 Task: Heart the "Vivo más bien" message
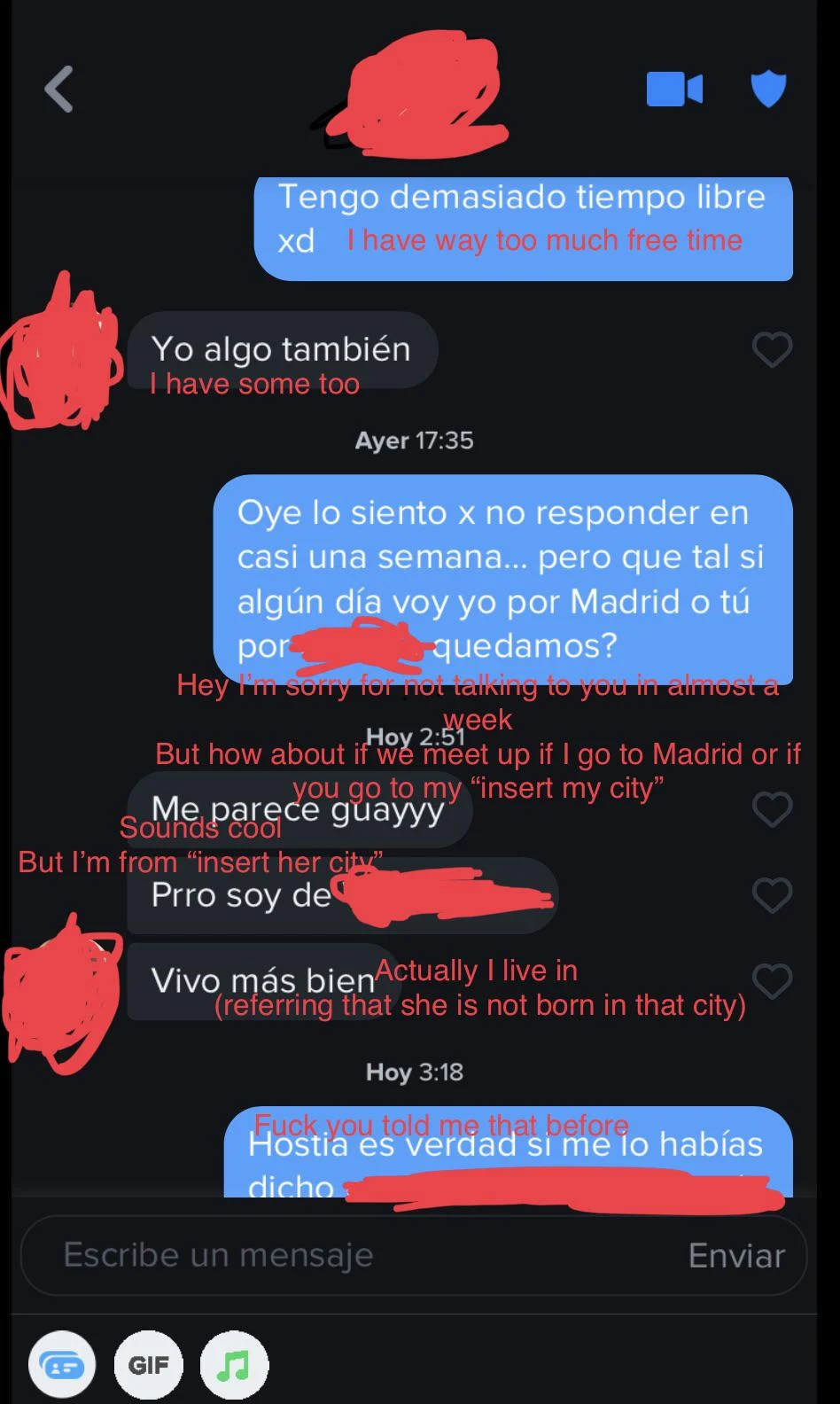tap(772, 981)
